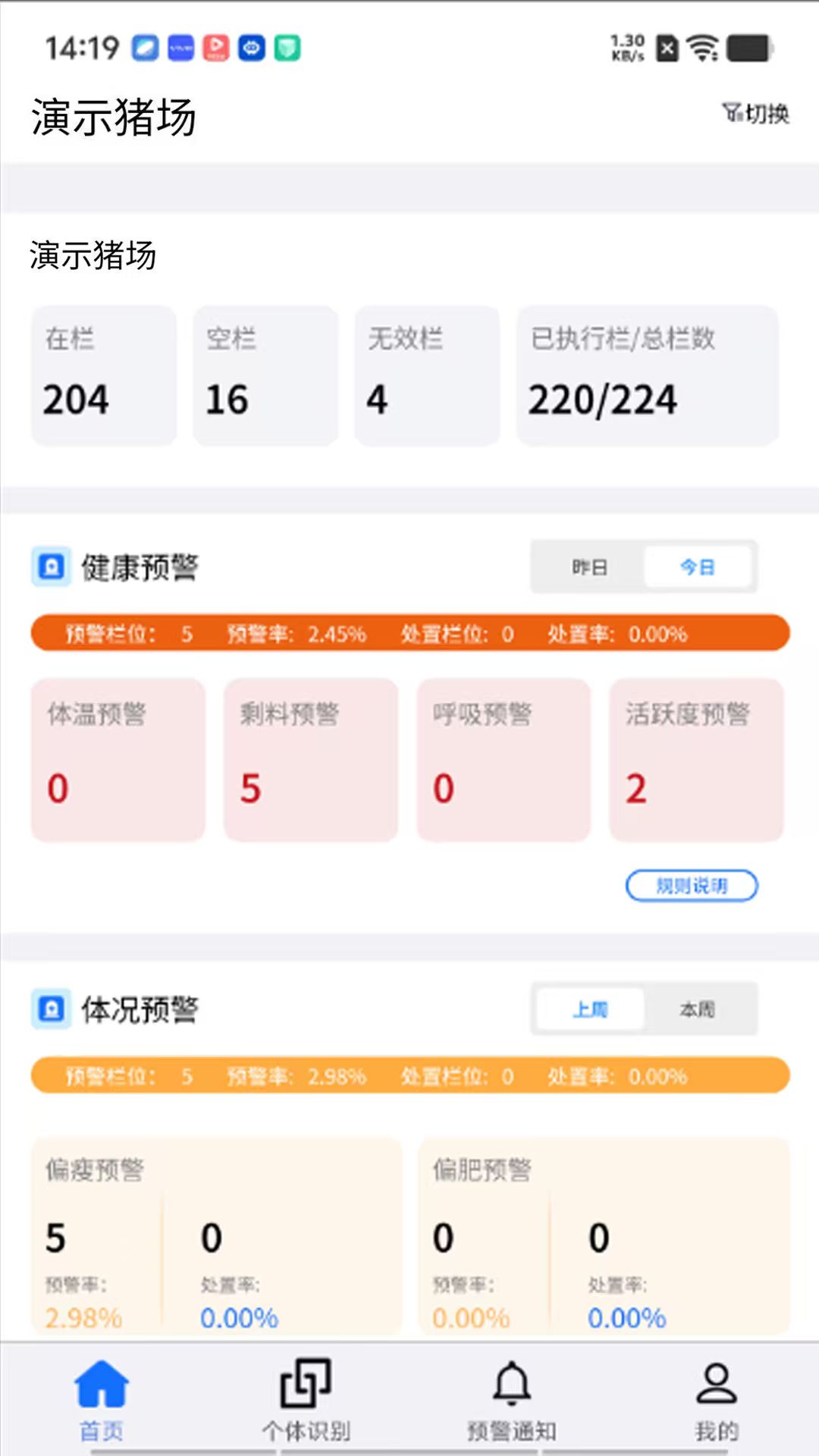The image size is (819, 1456).
Task: View 呼吸预警 details
Action: point(504,760)
